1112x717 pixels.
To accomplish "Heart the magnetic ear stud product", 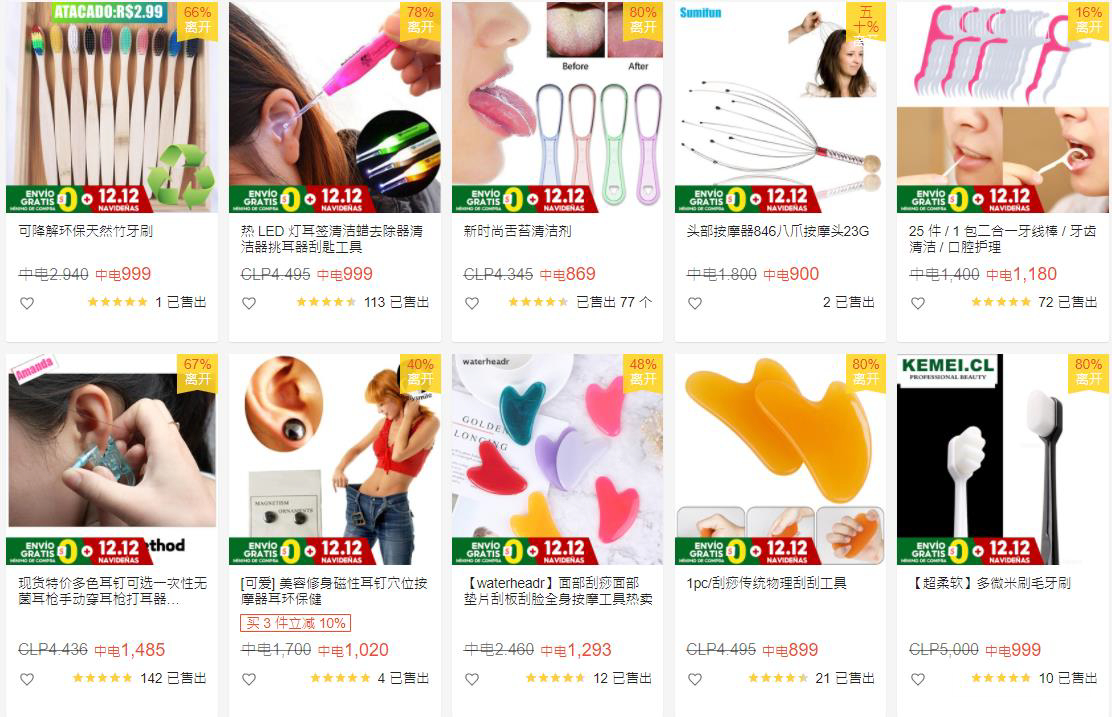I will point(249,679).
